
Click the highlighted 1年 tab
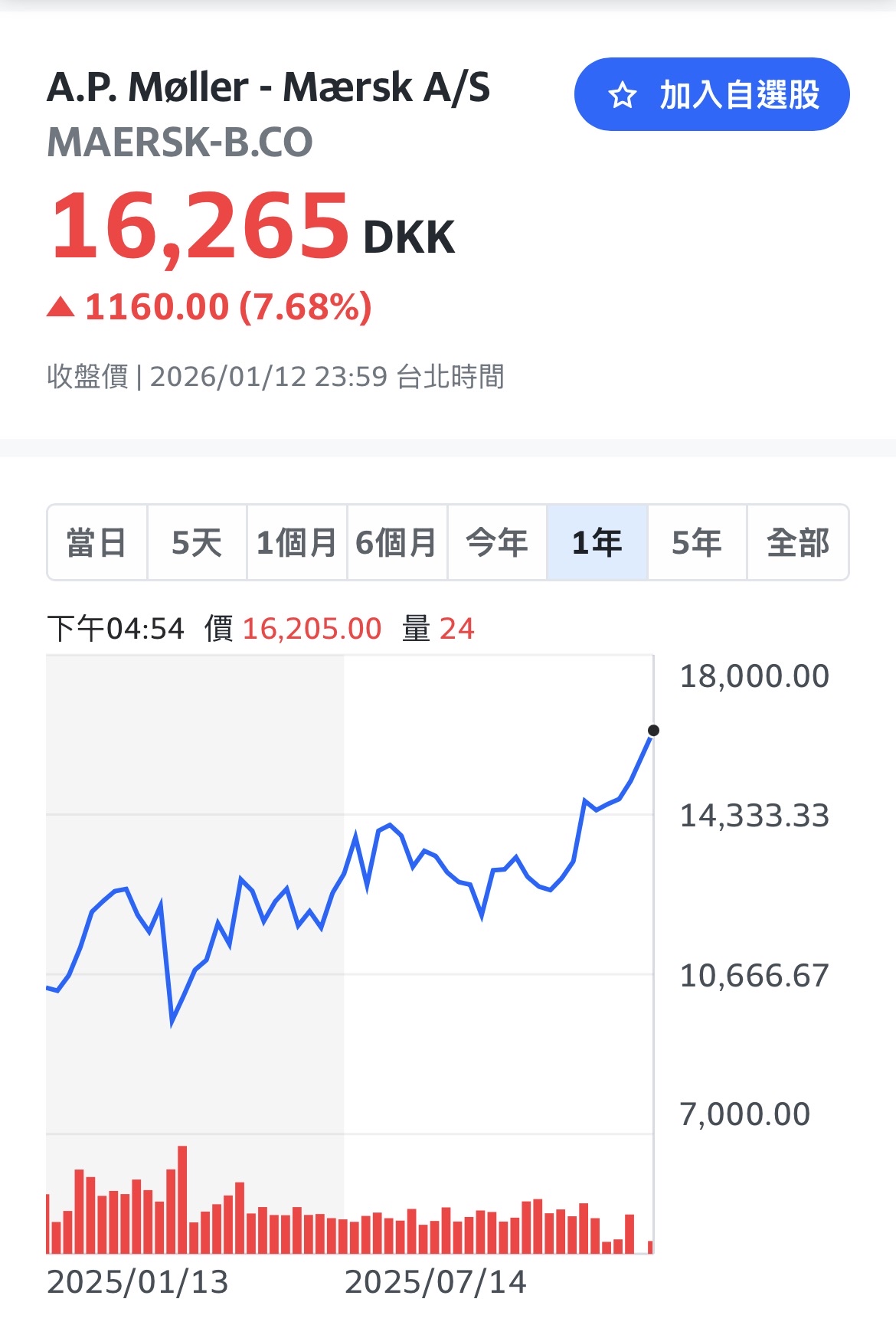click(x=597, y=541)
